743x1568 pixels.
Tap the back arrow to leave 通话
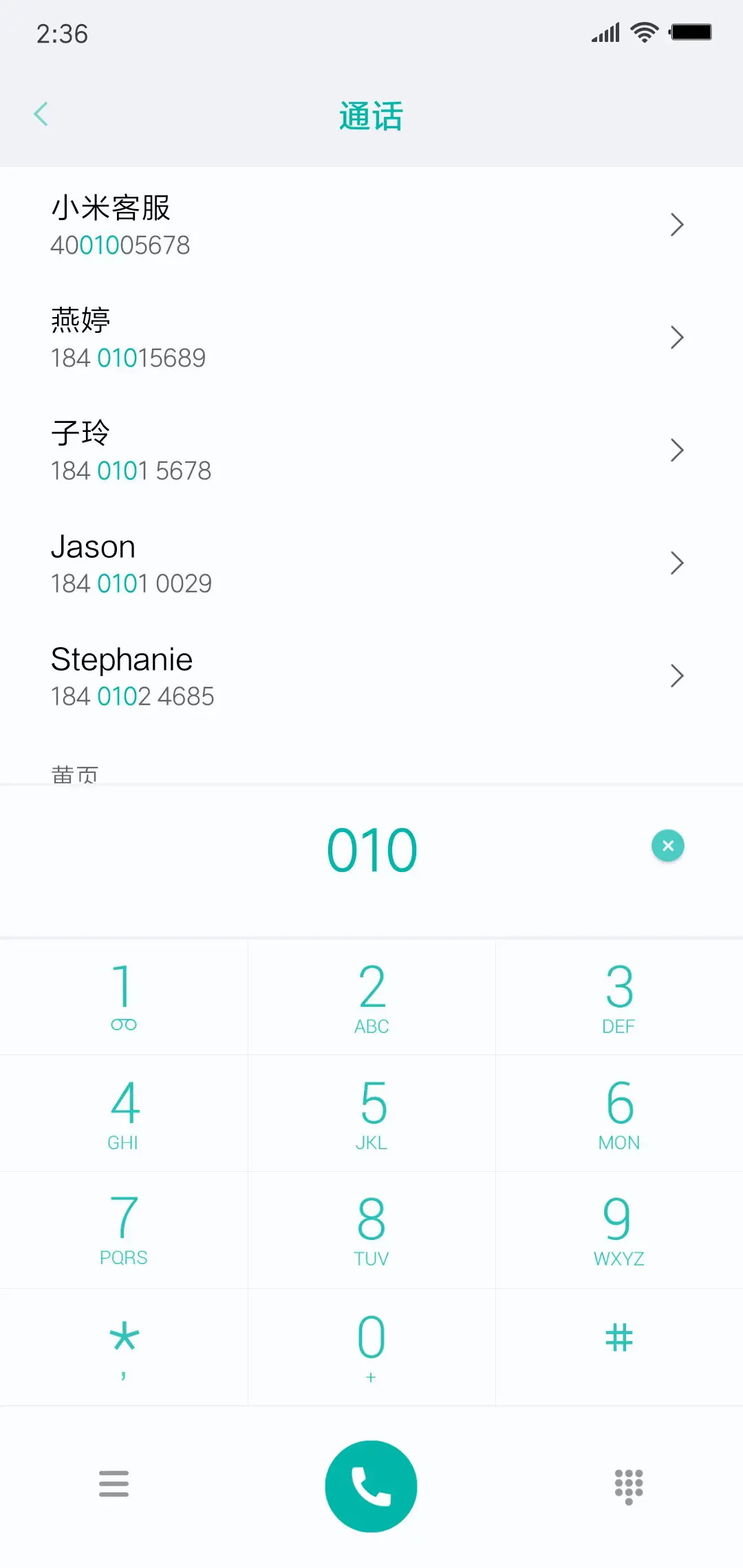coord(41,113)
